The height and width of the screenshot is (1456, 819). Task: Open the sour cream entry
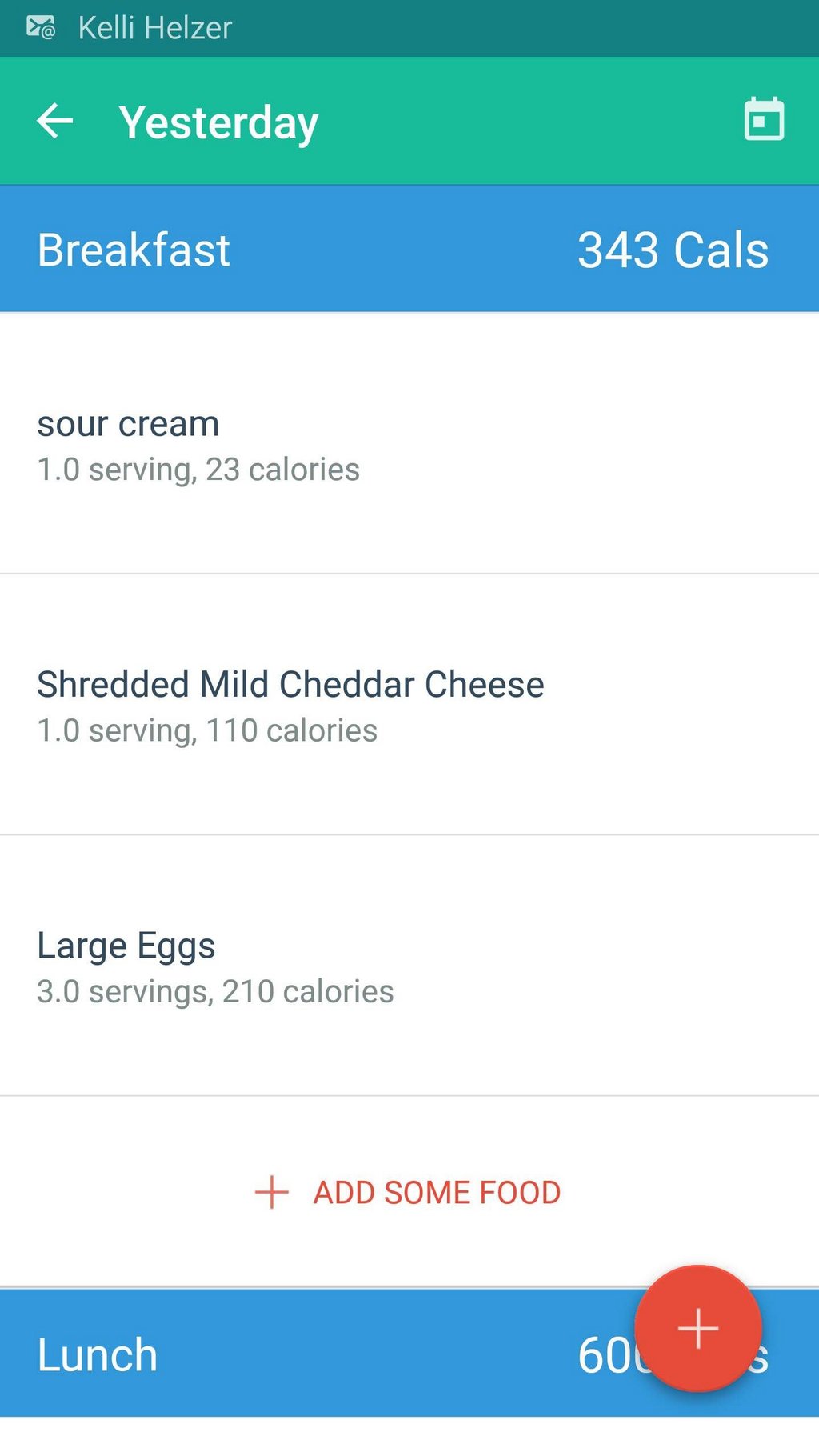409,444
